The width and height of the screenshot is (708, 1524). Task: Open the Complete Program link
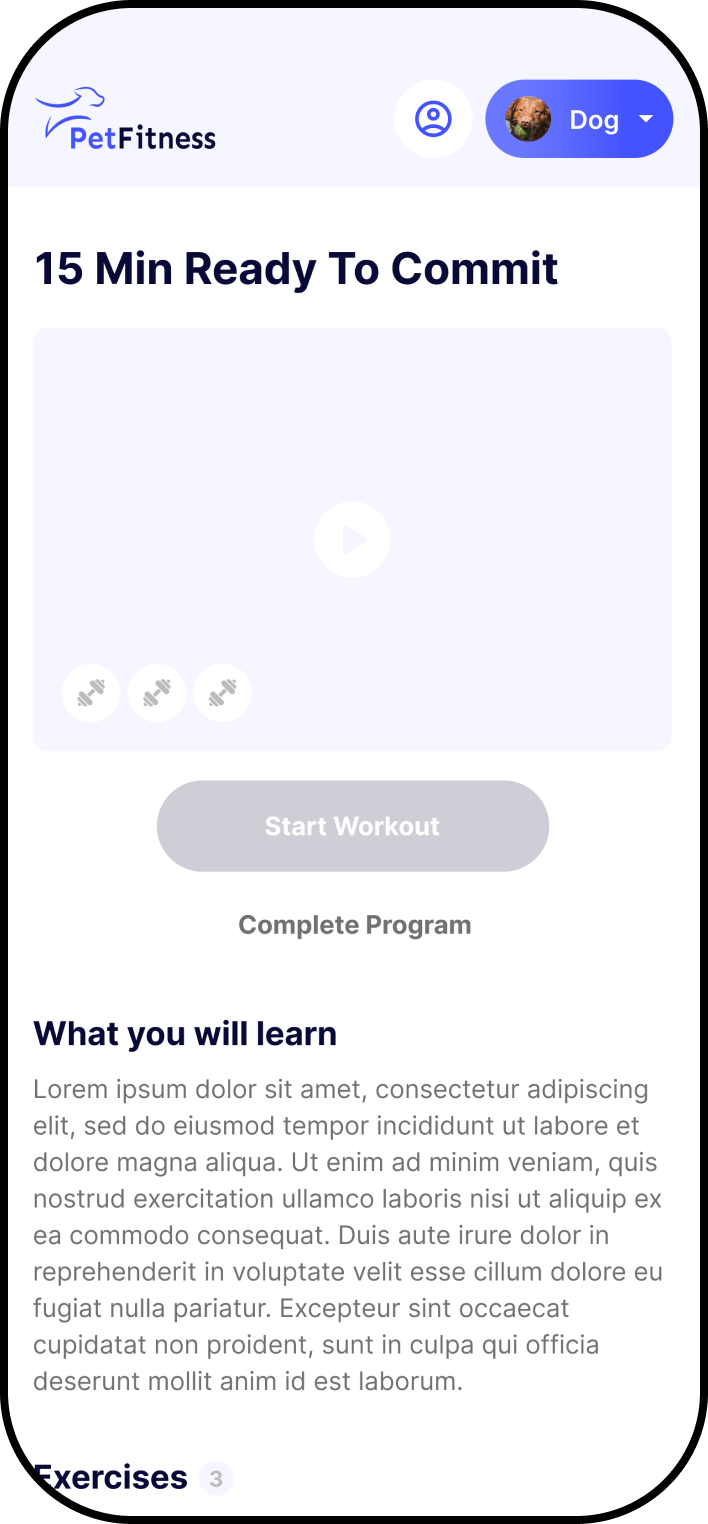355,925
